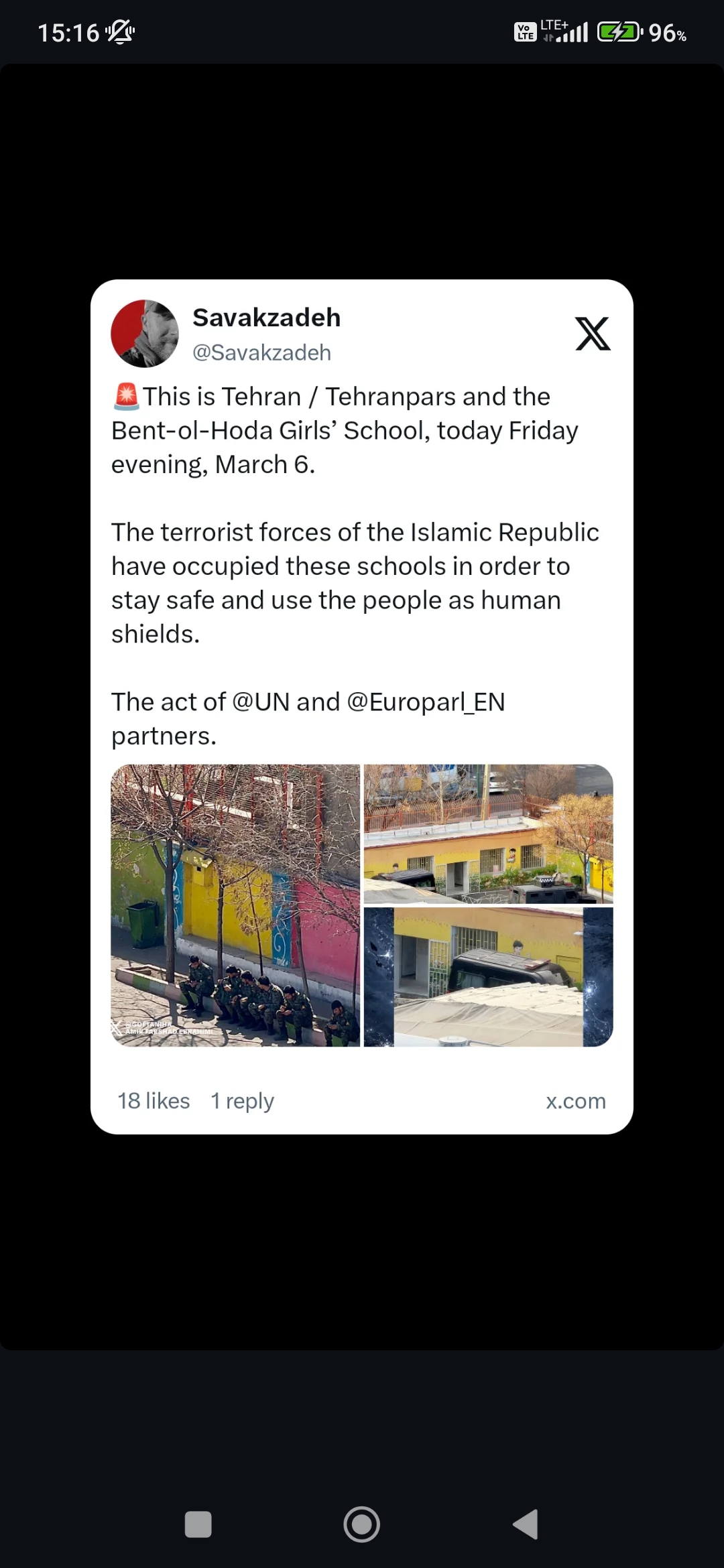
Task: Click the Savakzadeh display name
Action: (267, 318)
